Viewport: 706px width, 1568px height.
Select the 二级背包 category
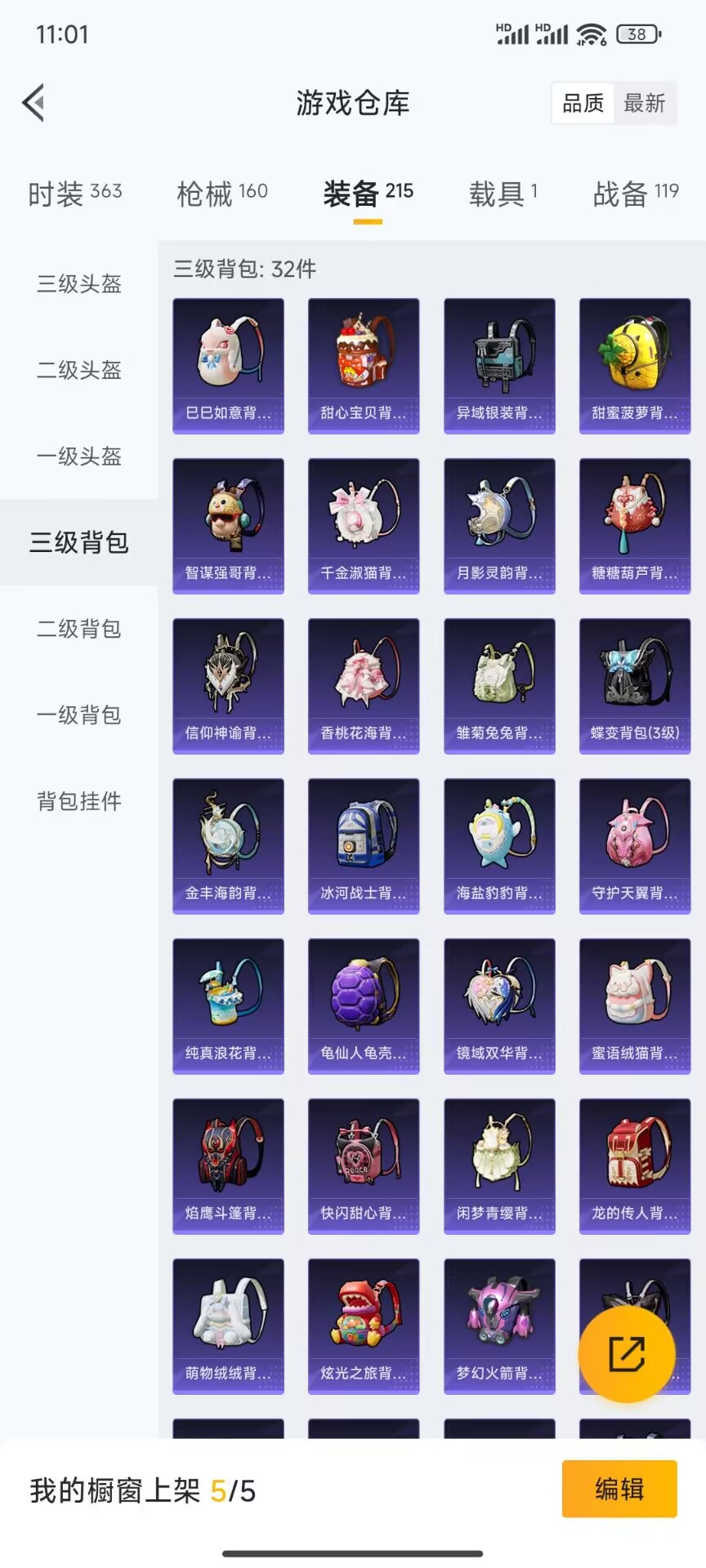(x=78, y=629)
